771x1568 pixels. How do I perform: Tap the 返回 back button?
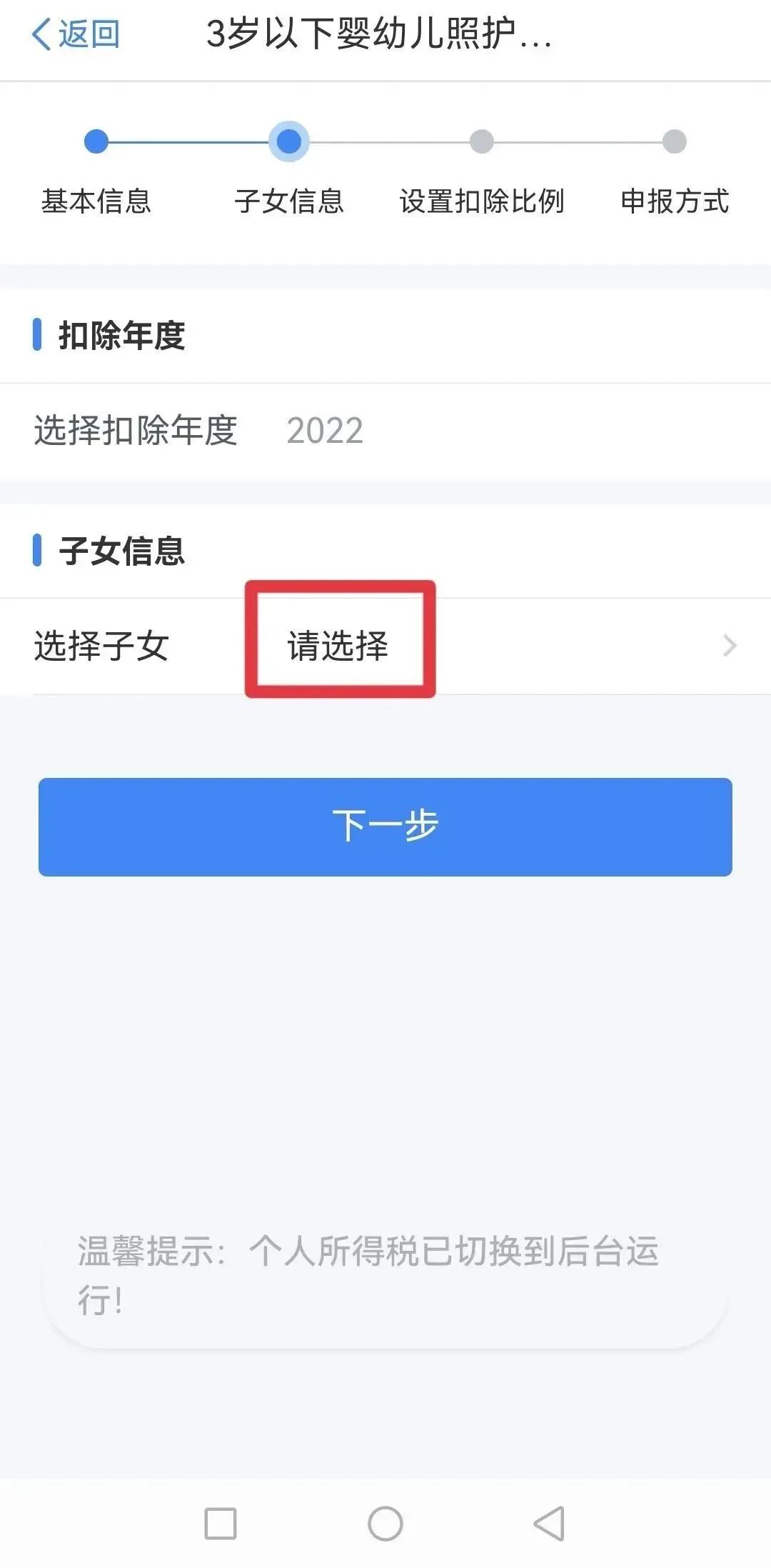click(x=76, y=34)
